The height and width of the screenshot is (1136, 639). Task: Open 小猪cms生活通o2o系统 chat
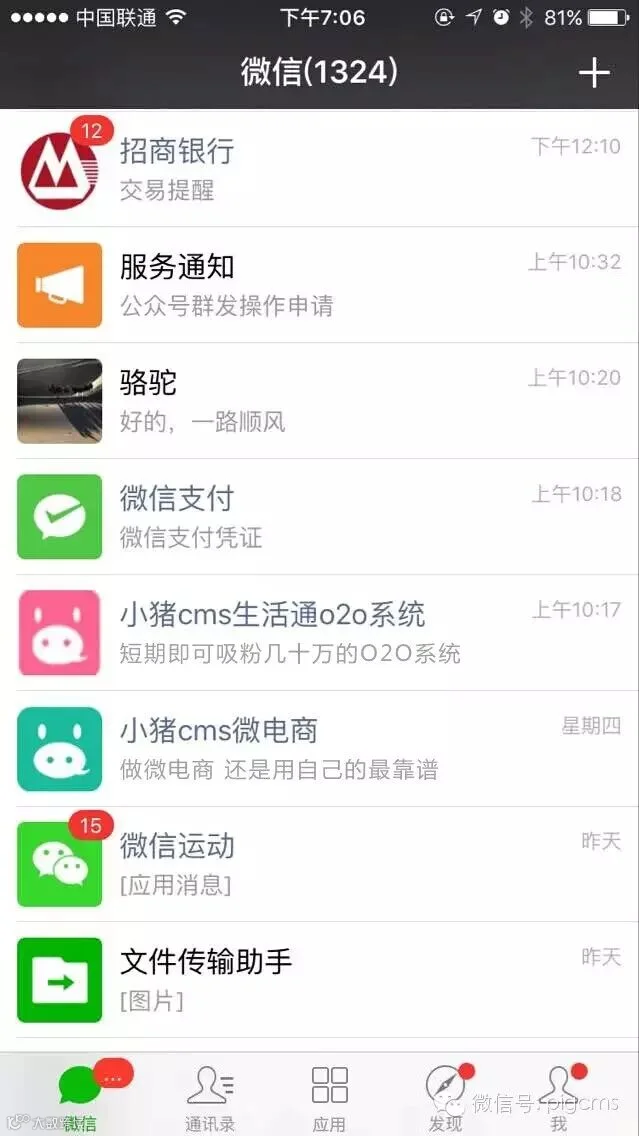320,632
